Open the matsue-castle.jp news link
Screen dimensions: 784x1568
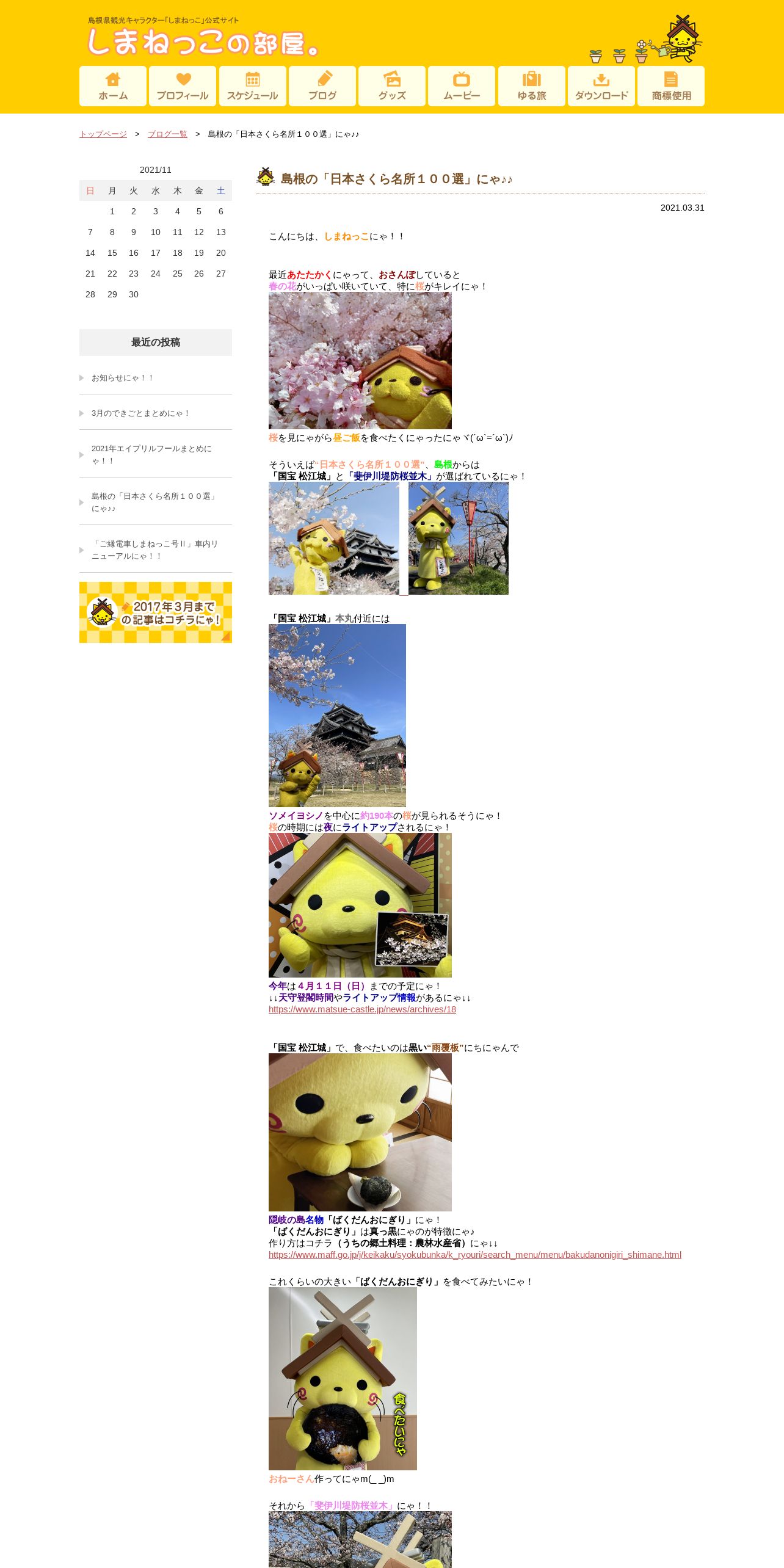[x=362, y=1009]
